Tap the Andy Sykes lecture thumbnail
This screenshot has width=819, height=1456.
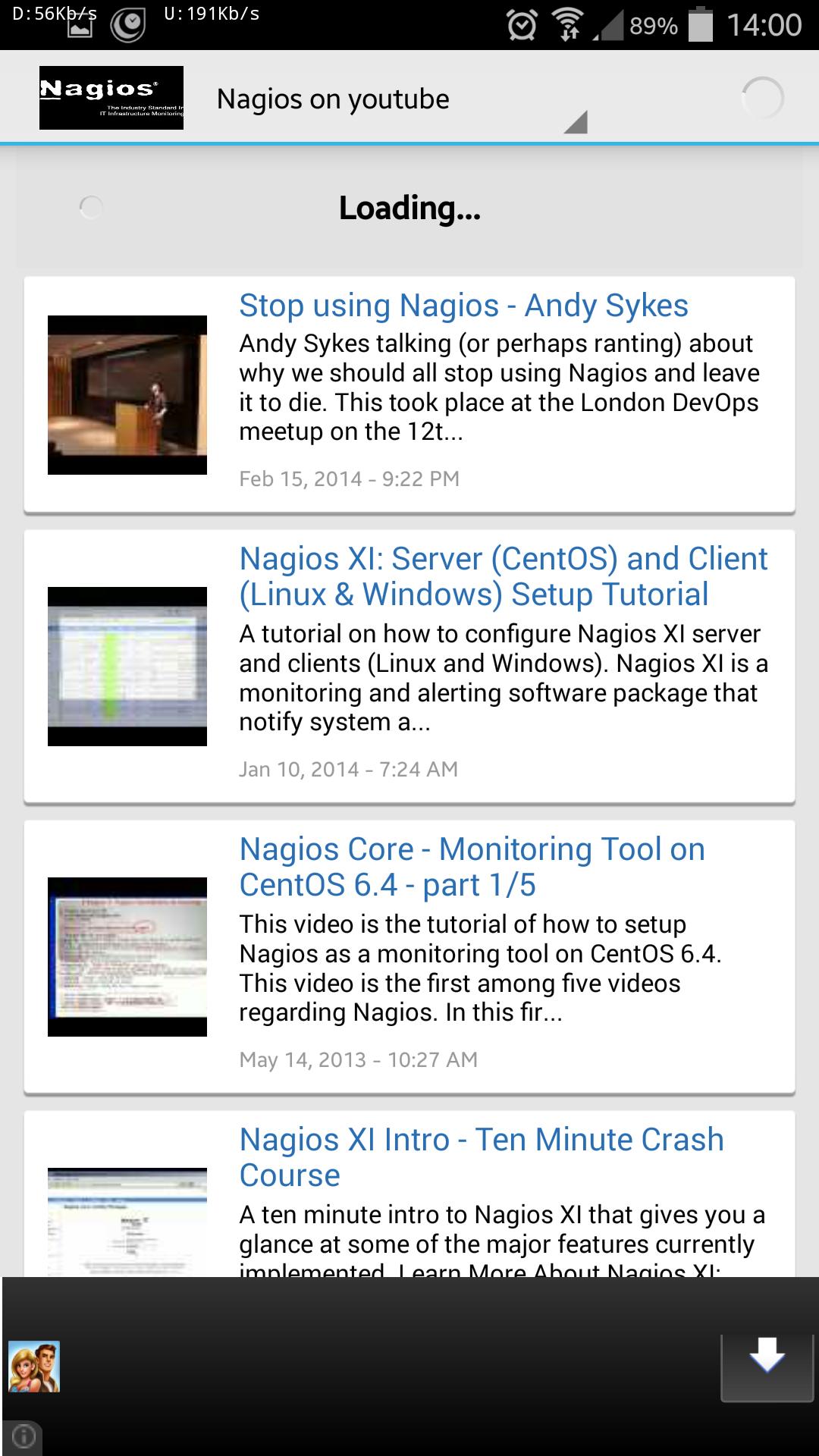(127, 393)
